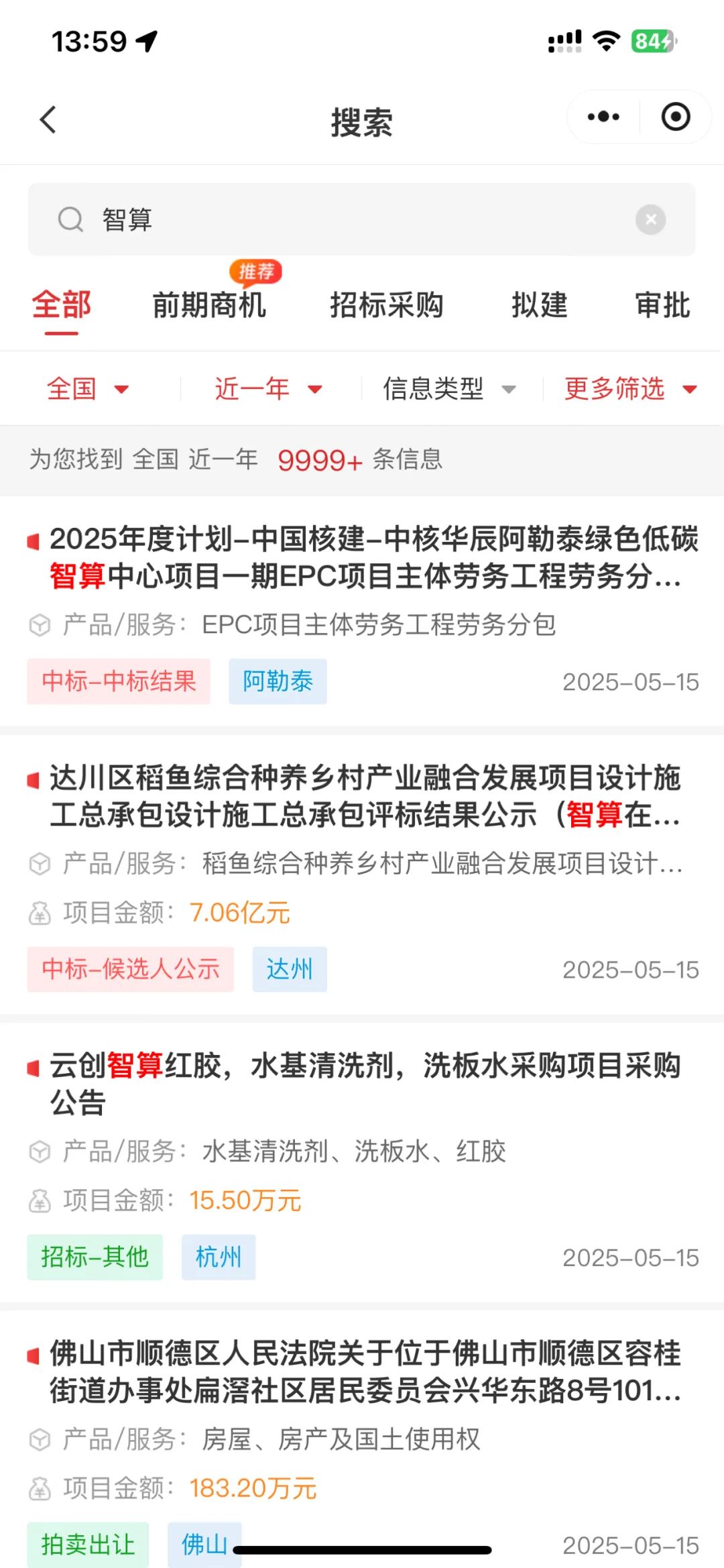Expand the 信息类型 dropdown
Image resolution: width=724 pixels, height=1568 pixels.
click(449, 388)
